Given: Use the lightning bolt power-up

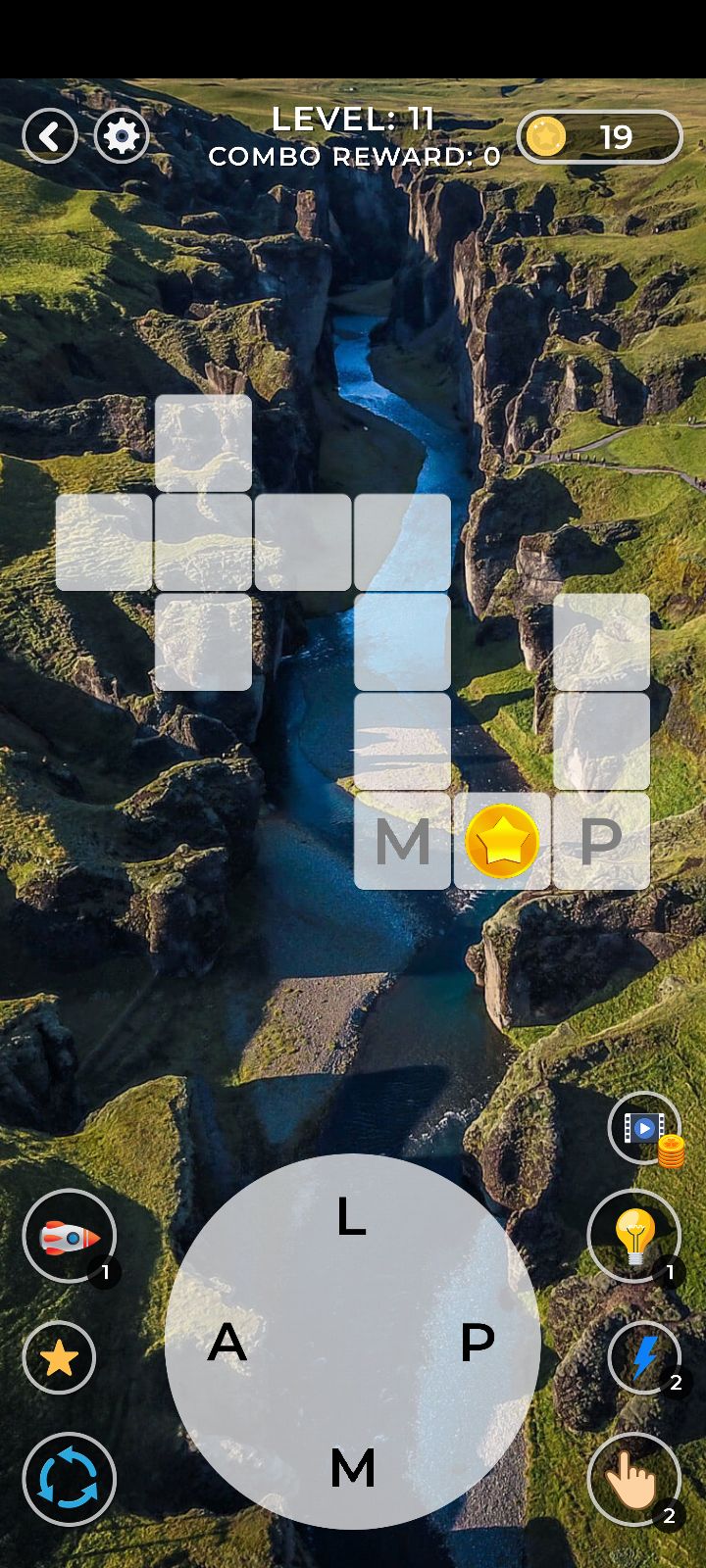Looking at the screenshot, I should (644, 1357).
